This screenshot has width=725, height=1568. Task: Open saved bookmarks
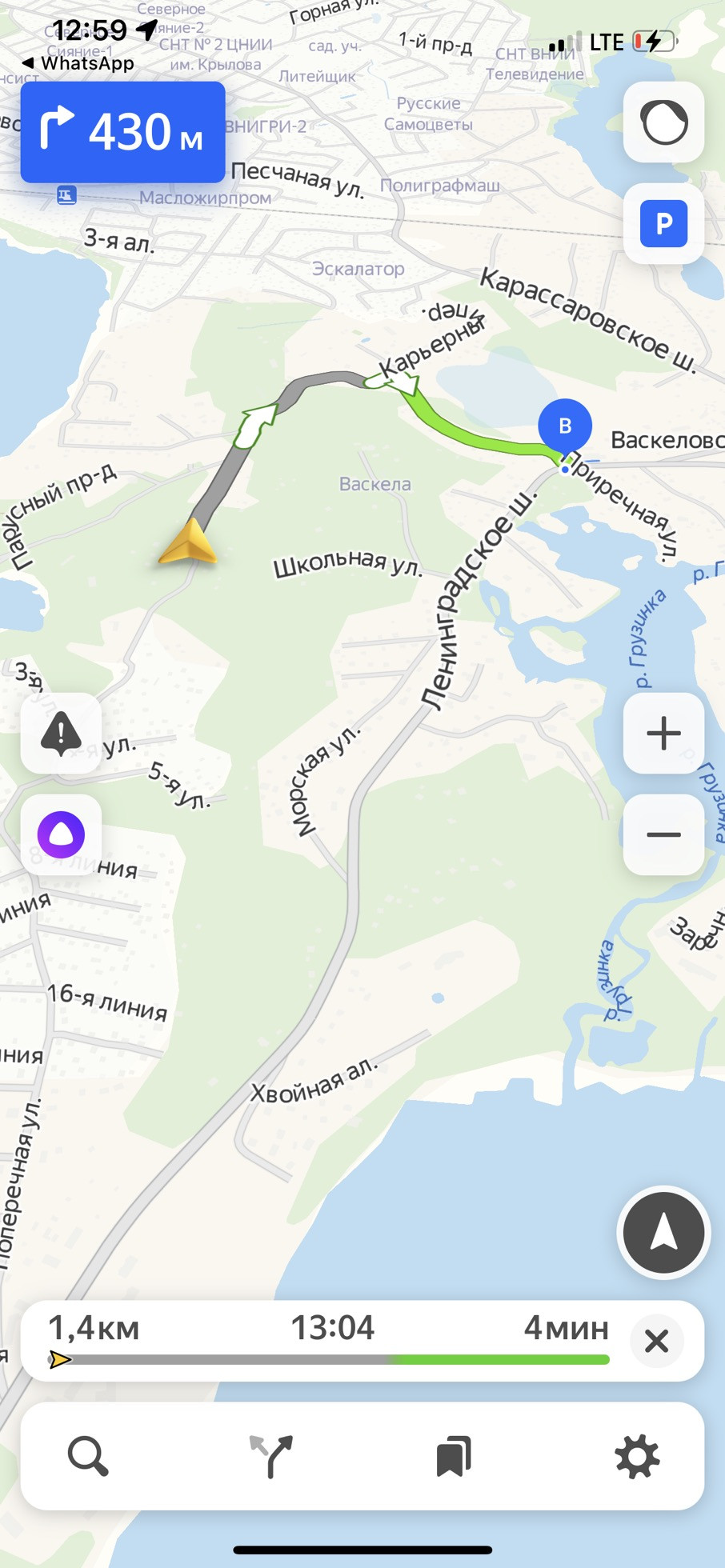tap(454, 1456)
